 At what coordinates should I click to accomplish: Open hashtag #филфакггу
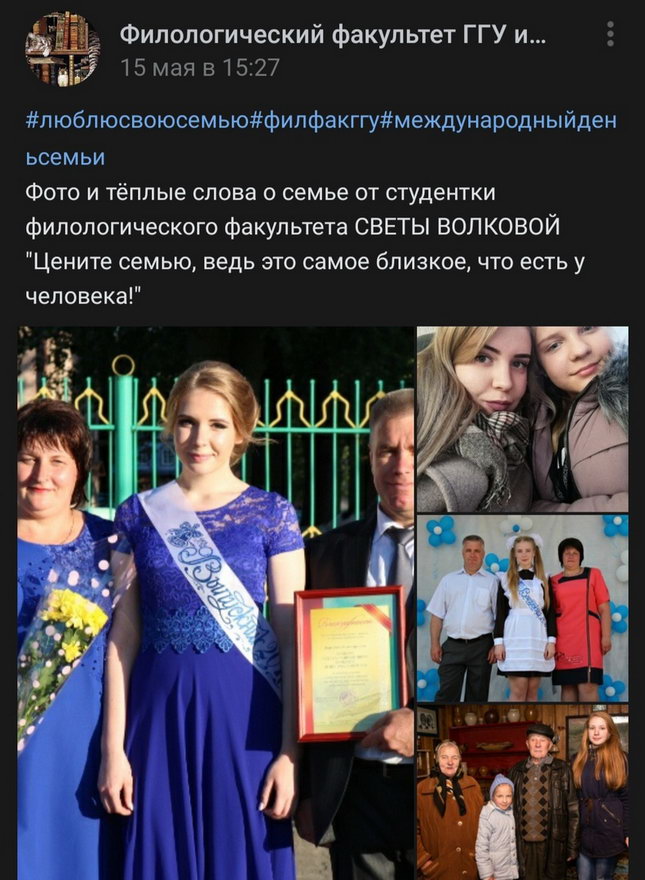314,121
